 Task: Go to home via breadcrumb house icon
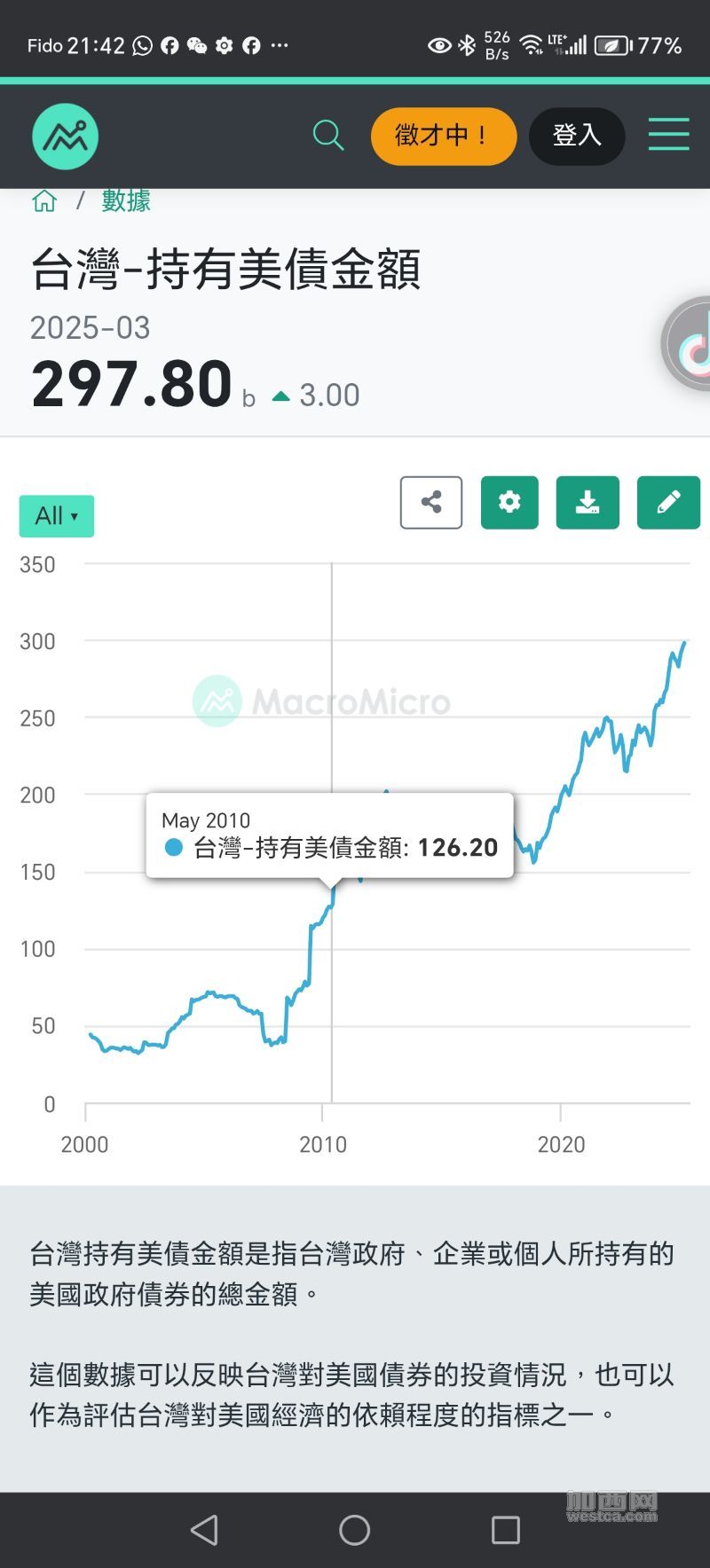pyautogui.click(x=44, y=201)
